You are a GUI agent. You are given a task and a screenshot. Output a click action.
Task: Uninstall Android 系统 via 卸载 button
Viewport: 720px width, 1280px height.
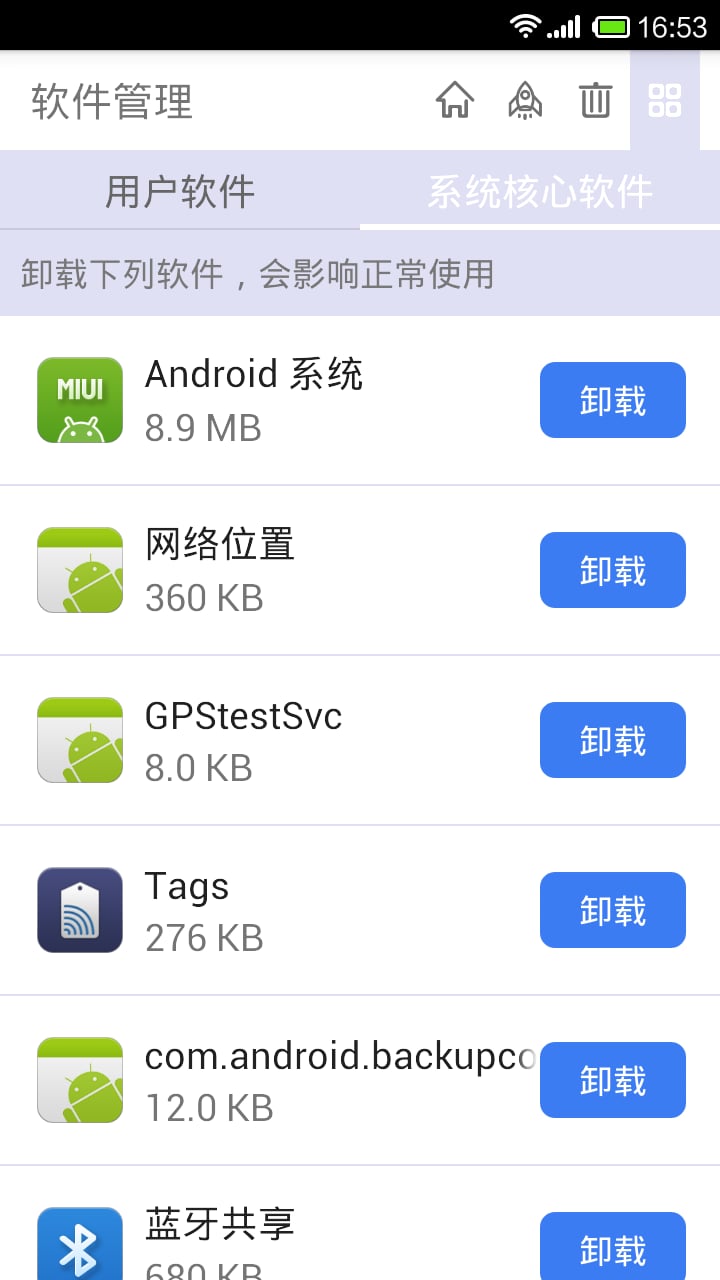pos(612,400)
